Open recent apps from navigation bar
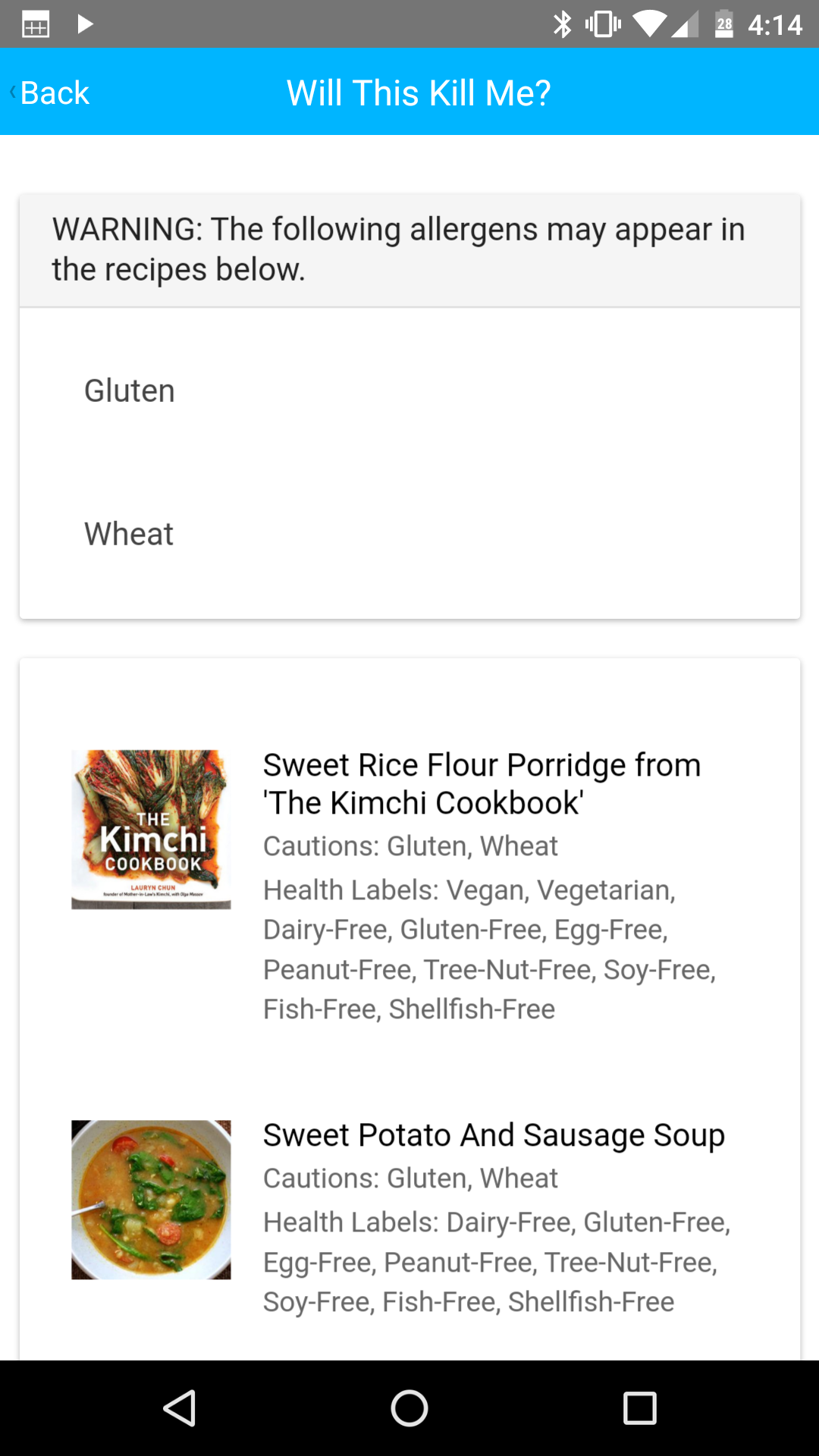Screen dimensions: 819x1456 coord(639,1409)
